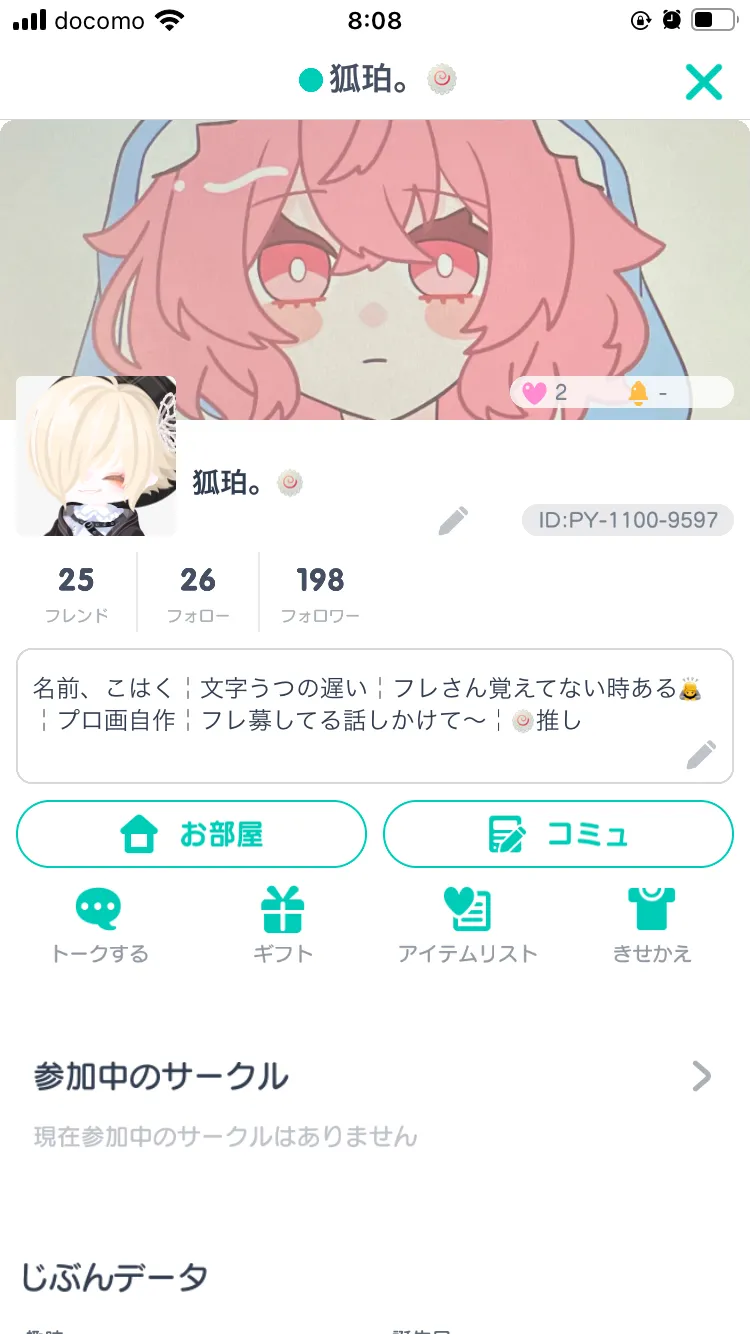This screenshot has width=750, height=1334.
Task: View the アイテムリスト item list
Action: pos(467,925)
